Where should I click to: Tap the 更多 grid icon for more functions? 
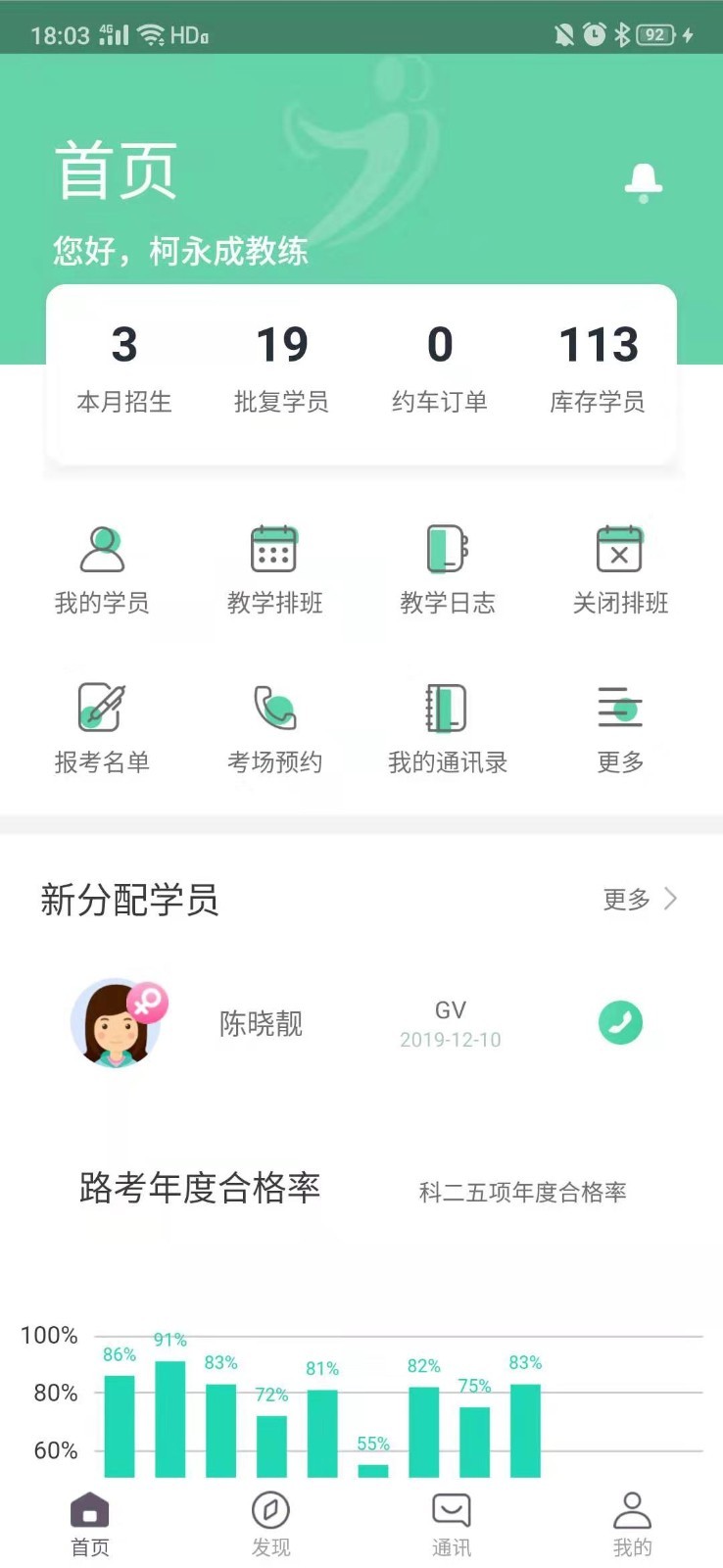tap(619, 727)
